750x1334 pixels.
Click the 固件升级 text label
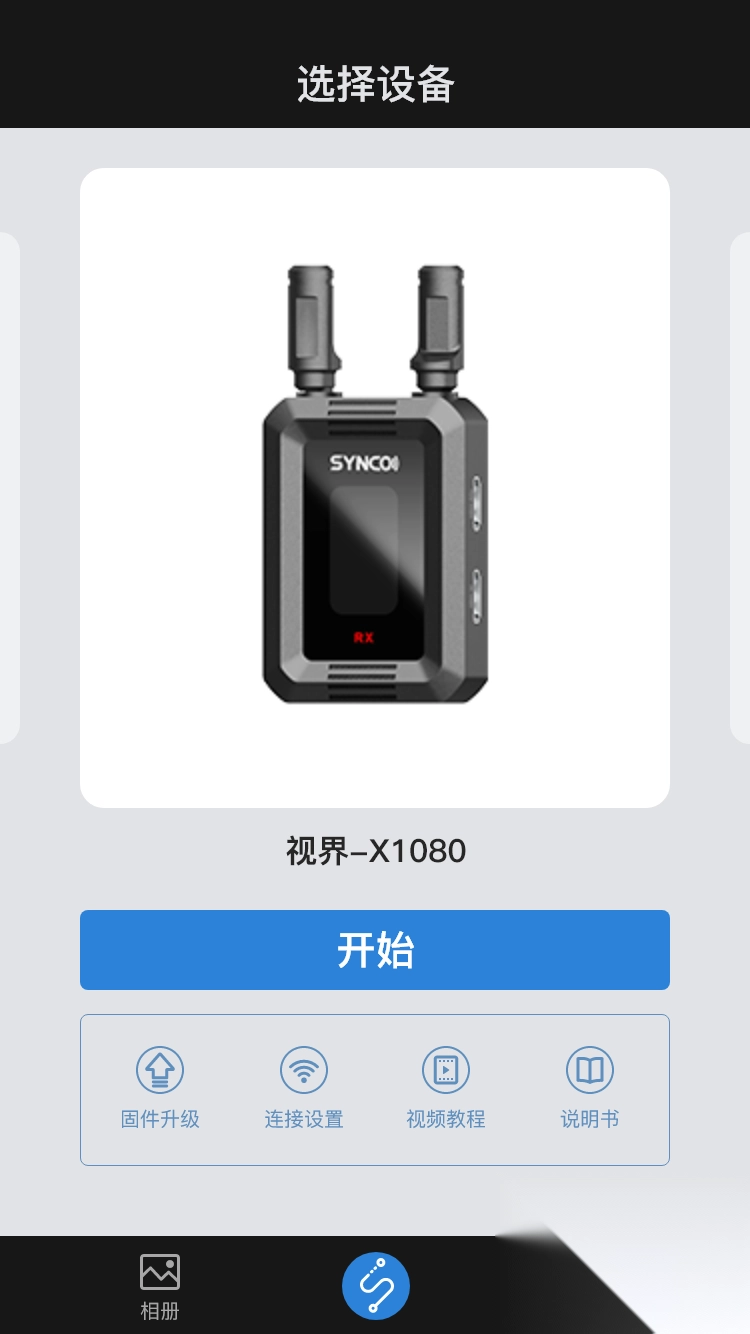[x=160, y=1119]
